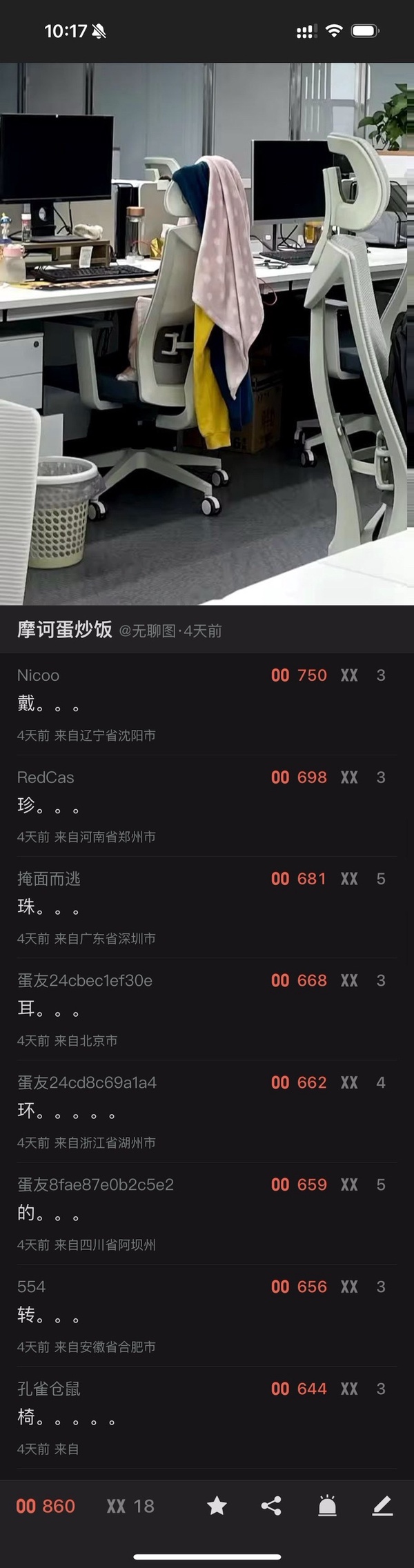414x1568 pixels.
Task: Open the 3 replies to RedCas's comment
Action: point(381,777)
